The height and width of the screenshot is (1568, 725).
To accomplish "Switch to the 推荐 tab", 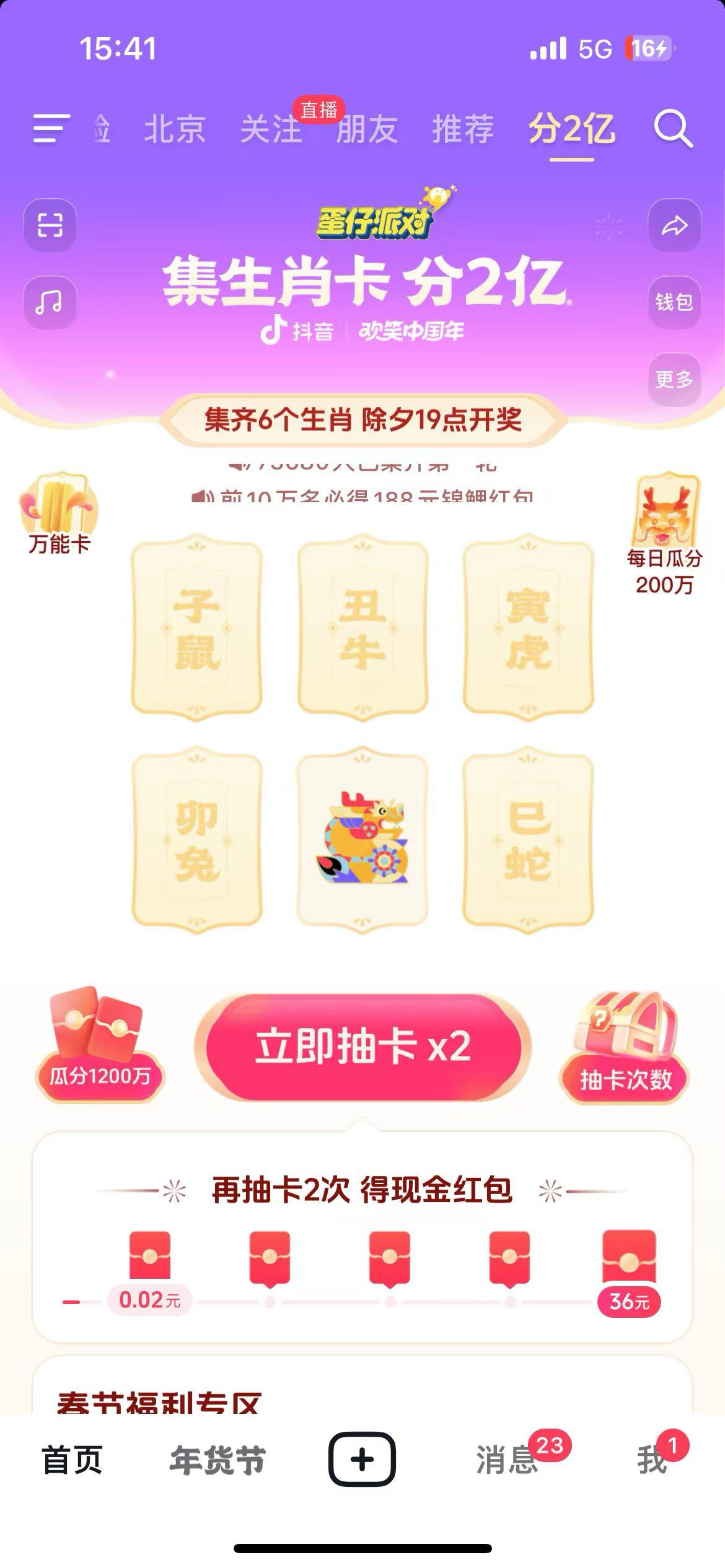I will point(463,129).
